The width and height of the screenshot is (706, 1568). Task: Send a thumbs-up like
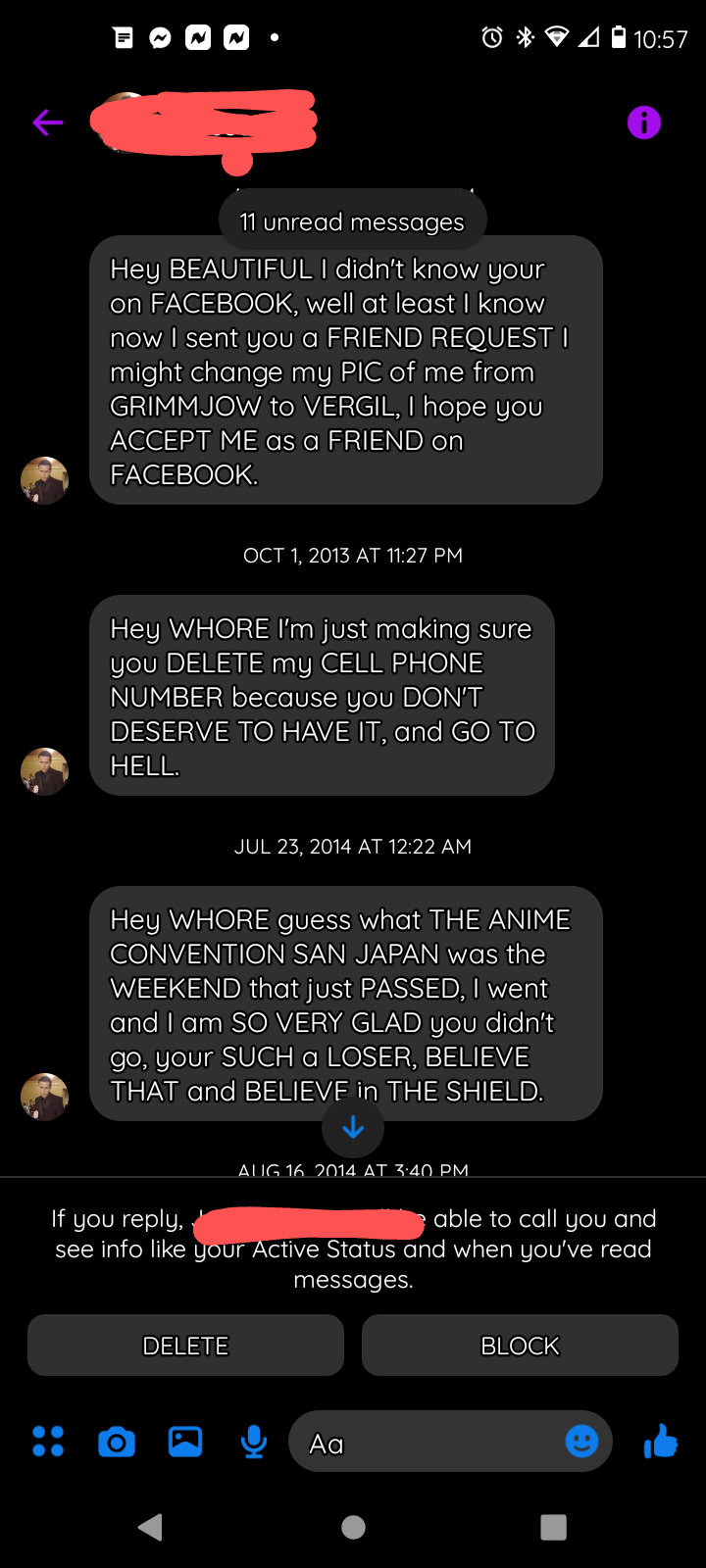pyautogui.click(x=661, y=1441)
